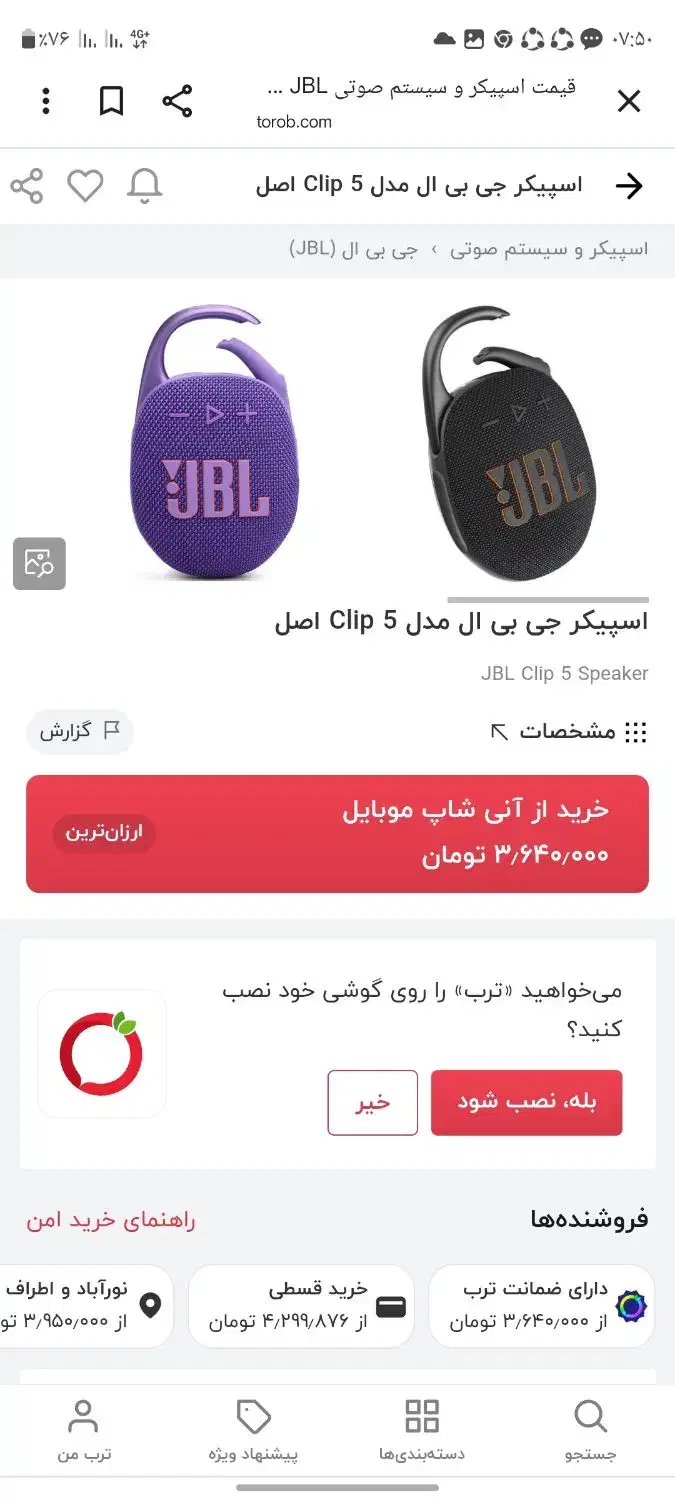Close the in-app browser tab
Screen dimensions: 675x1500
point(628,101)
